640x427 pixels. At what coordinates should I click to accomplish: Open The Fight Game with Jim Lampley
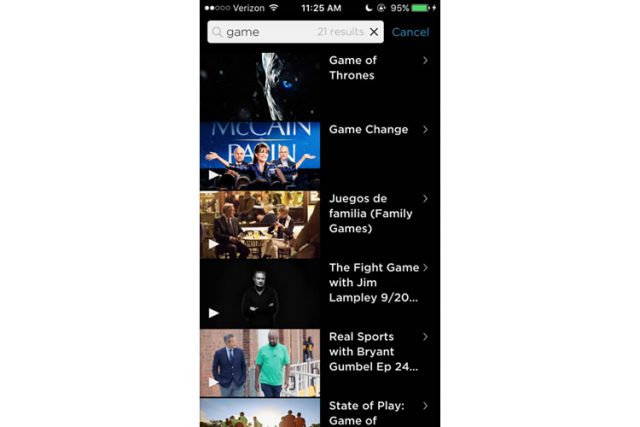point(375,282)
